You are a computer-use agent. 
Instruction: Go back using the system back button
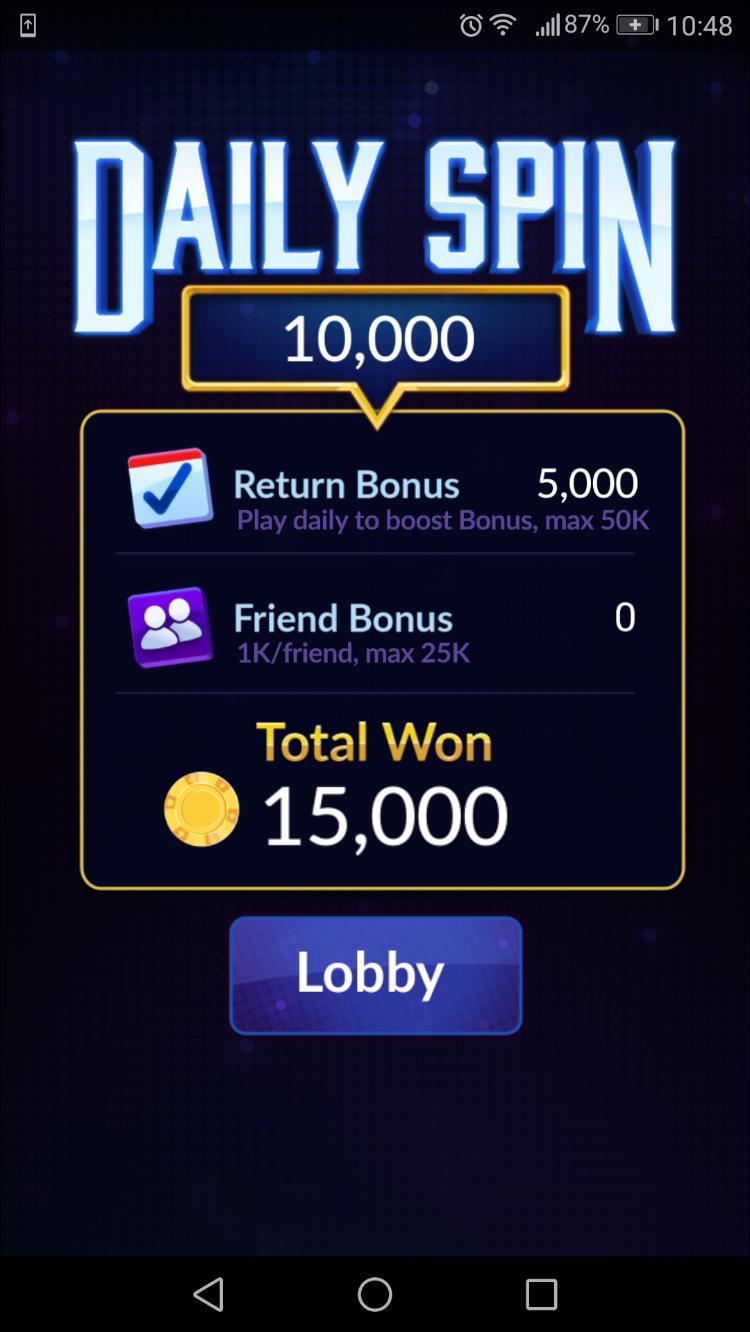(x=208, y=1294)
